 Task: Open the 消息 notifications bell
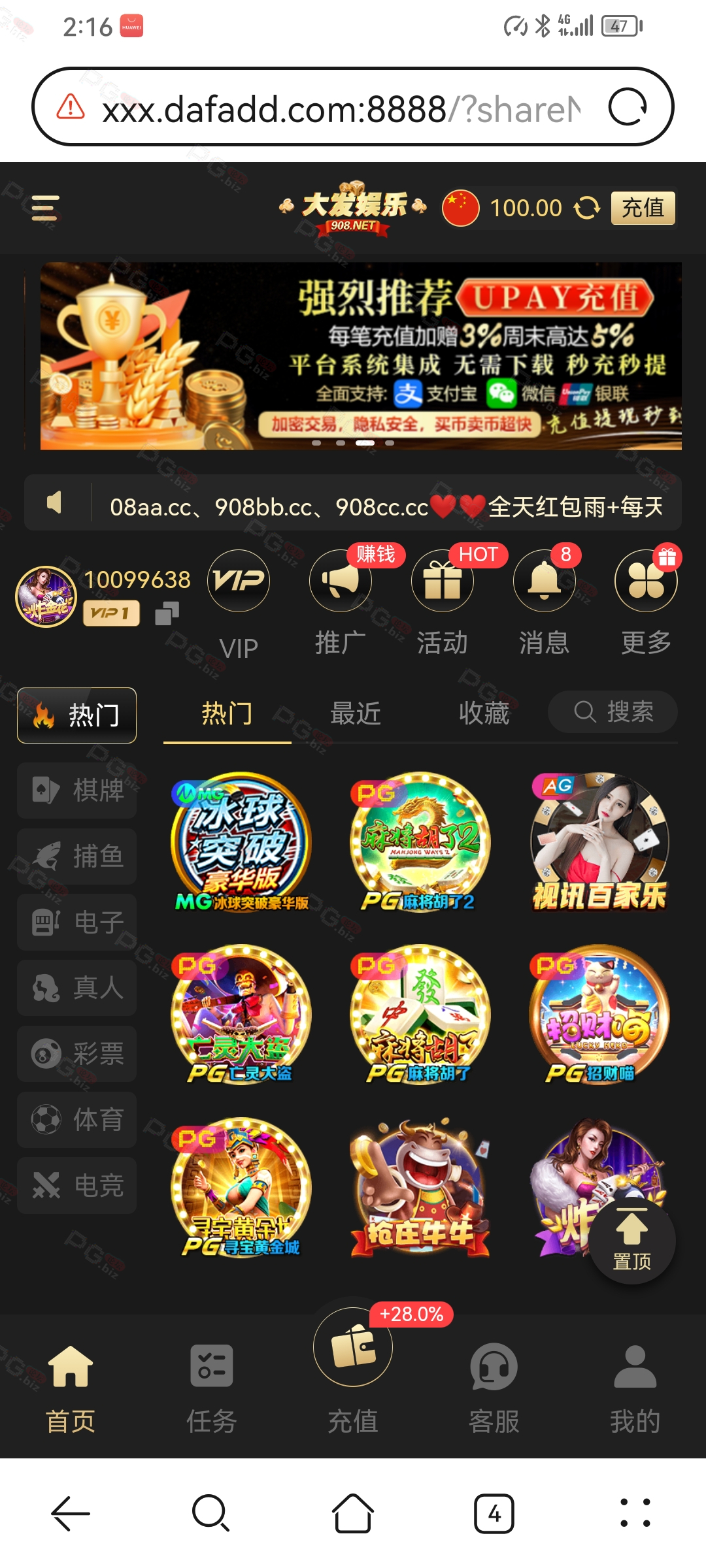click(x=545, y=580)
